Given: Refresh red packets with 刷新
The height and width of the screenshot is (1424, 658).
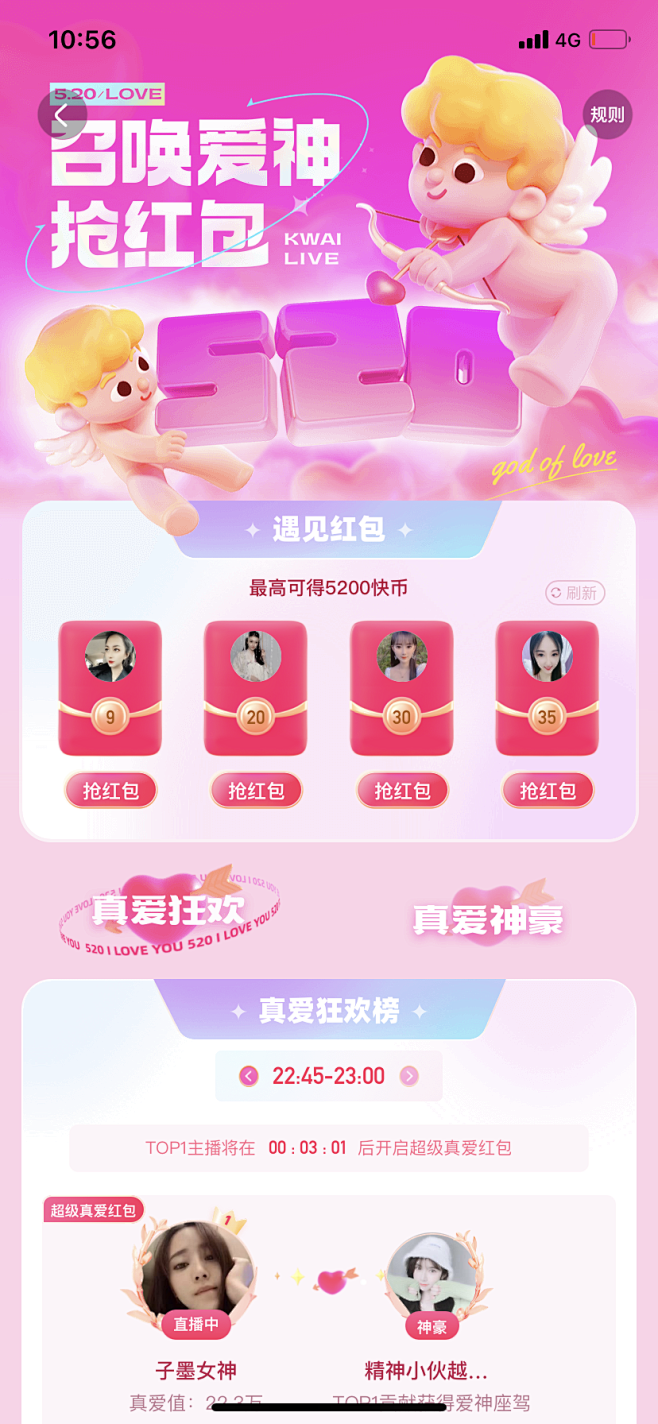Looking at the screenshot, I should click(575, 593).
